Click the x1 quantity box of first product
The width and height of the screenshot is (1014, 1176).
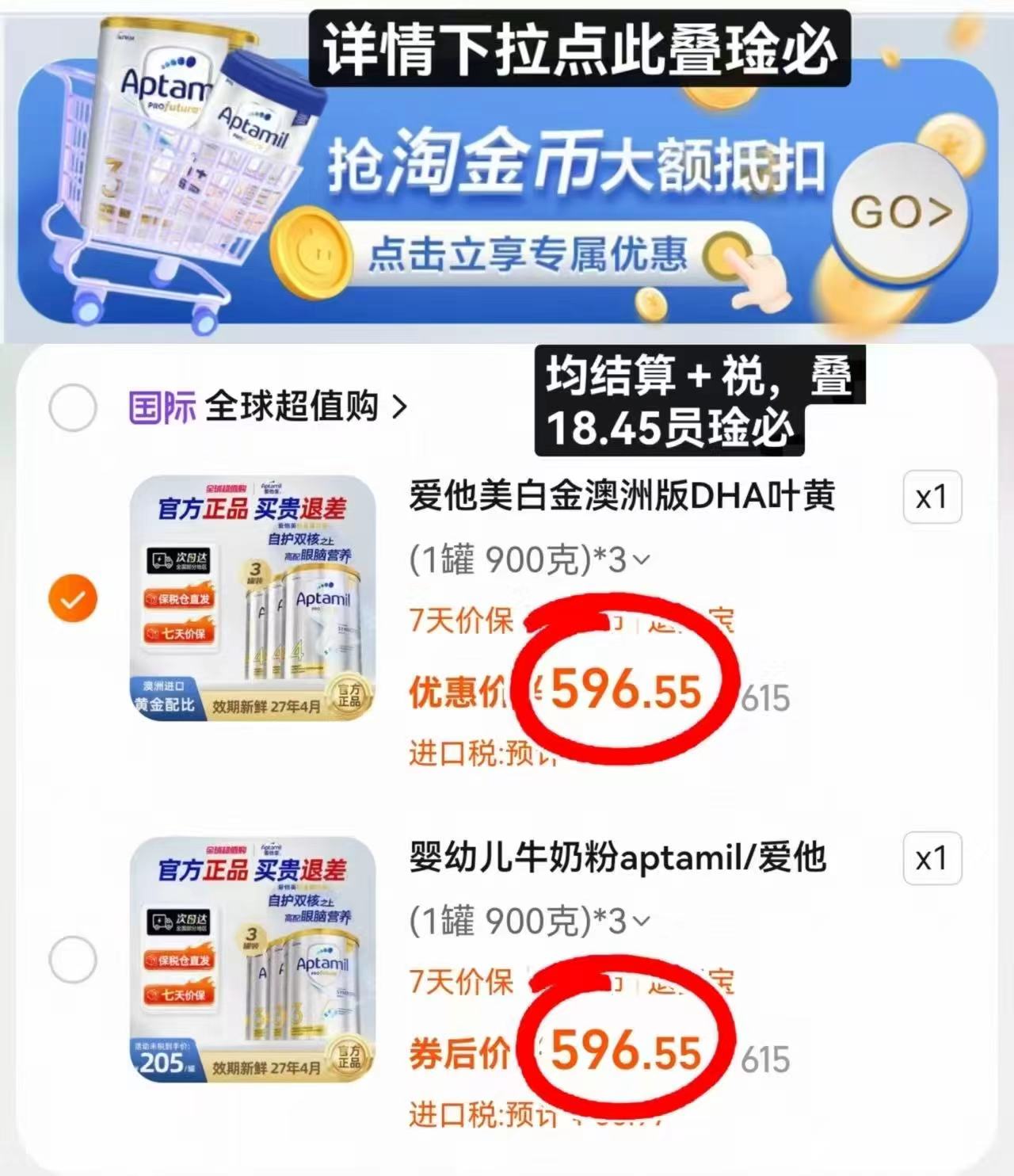[x=932, y=498]
